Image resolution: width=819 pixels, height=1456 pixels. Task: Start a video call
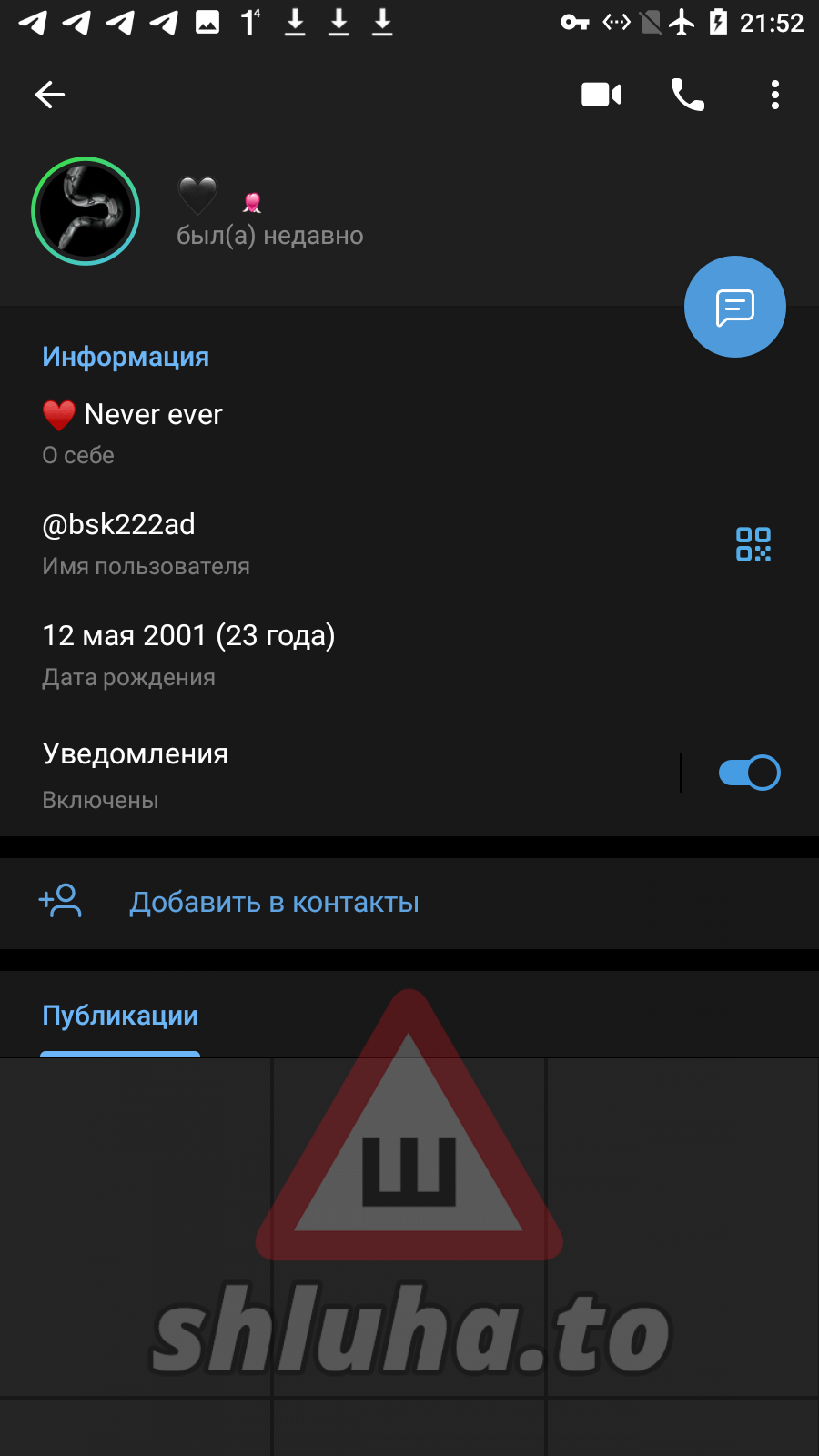(602, 95)
